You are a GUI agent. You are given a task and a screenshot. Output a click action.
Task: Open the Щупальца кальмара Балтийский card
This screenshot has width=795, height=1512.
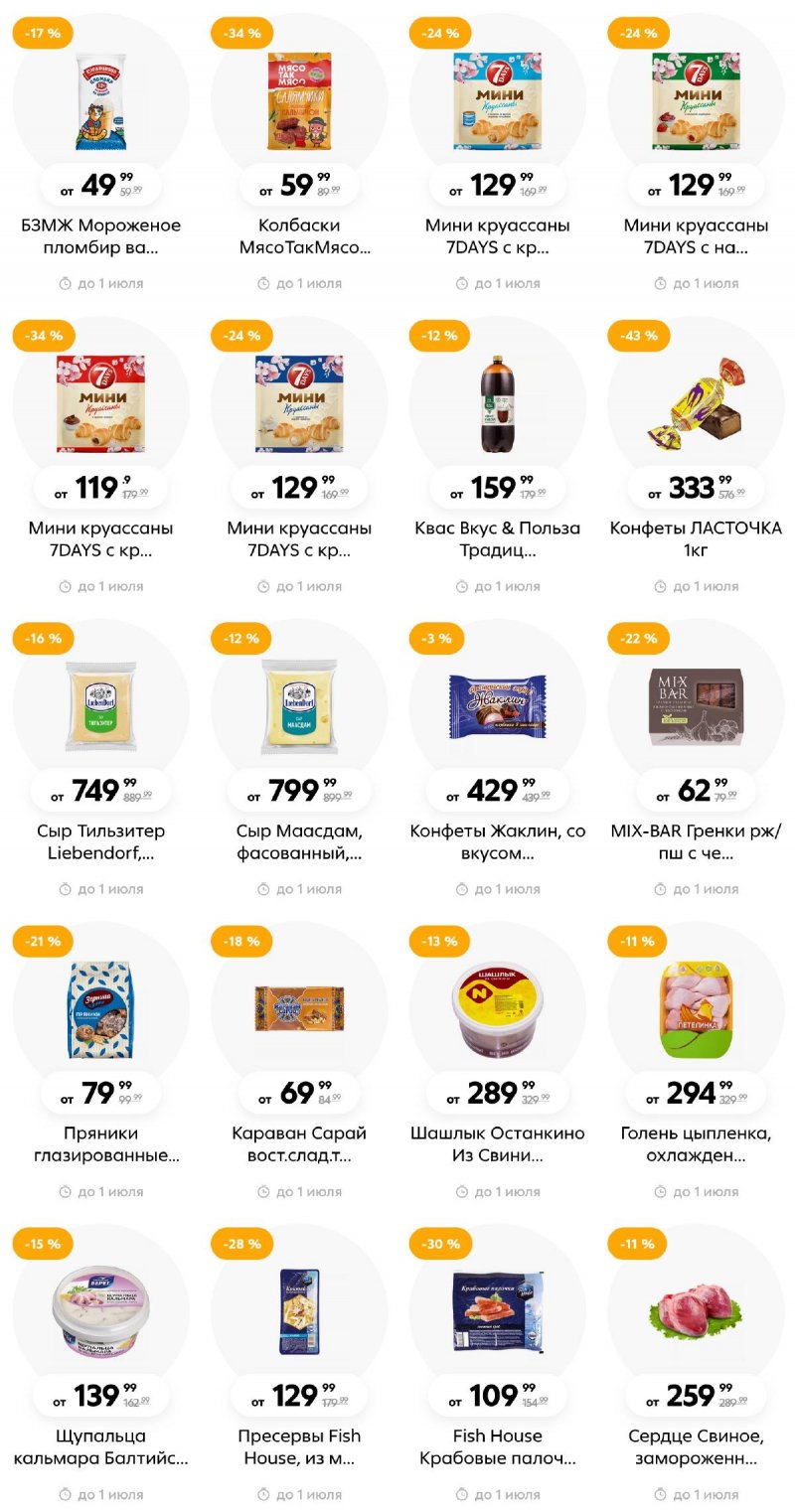coord(100,1313)
